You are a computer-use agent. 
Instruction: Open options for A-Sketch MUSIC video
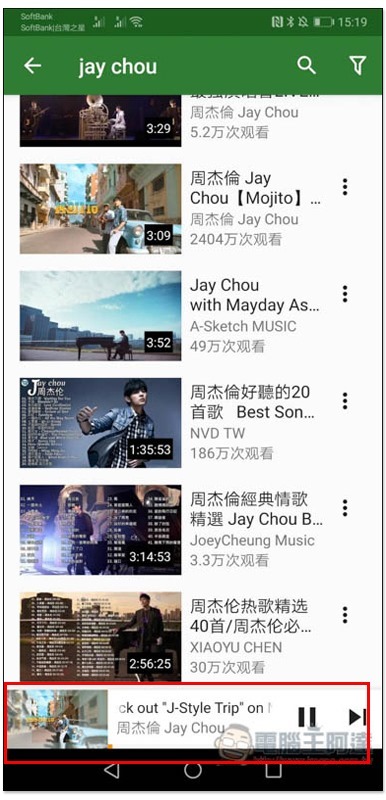[345, 294]
